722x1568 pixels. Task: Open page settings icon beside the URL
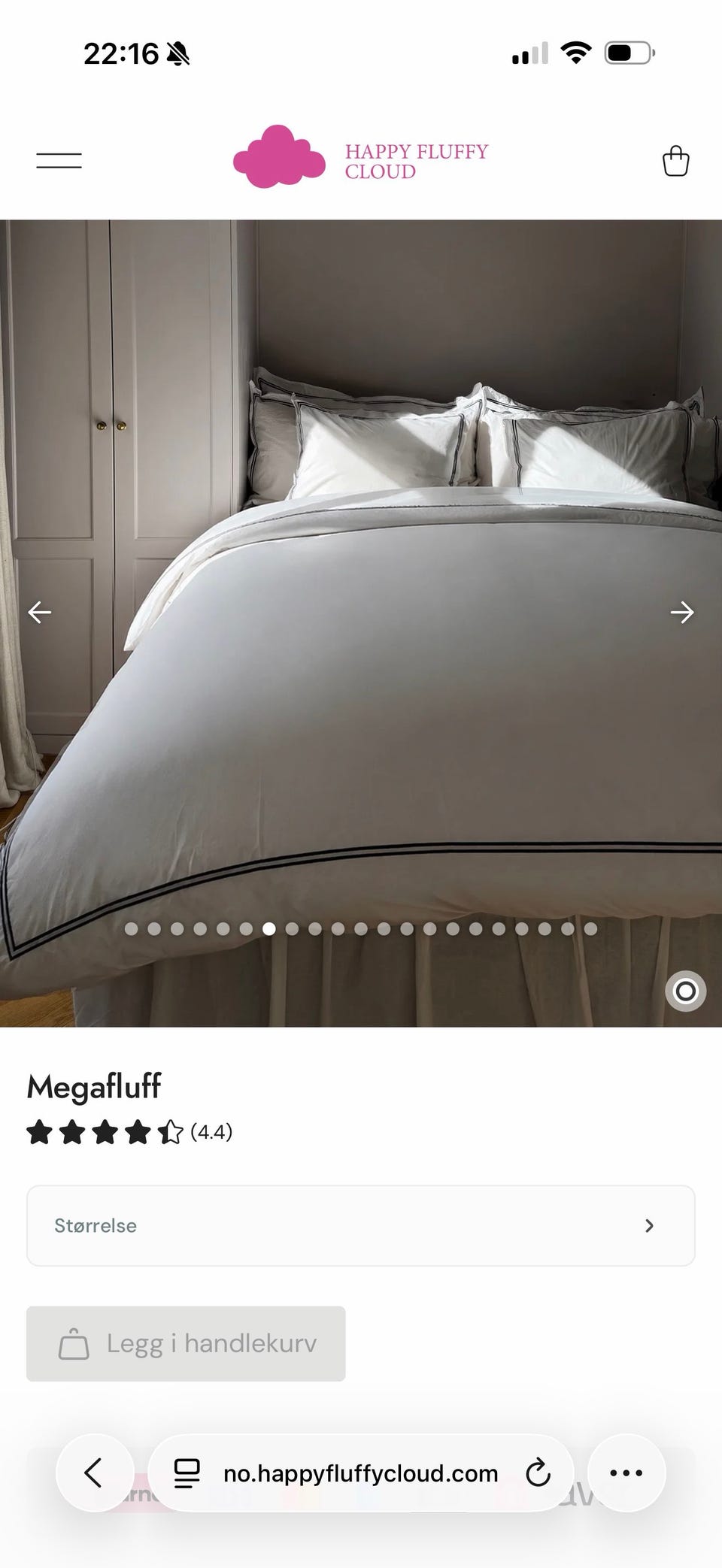click(x=187, y=1473)
